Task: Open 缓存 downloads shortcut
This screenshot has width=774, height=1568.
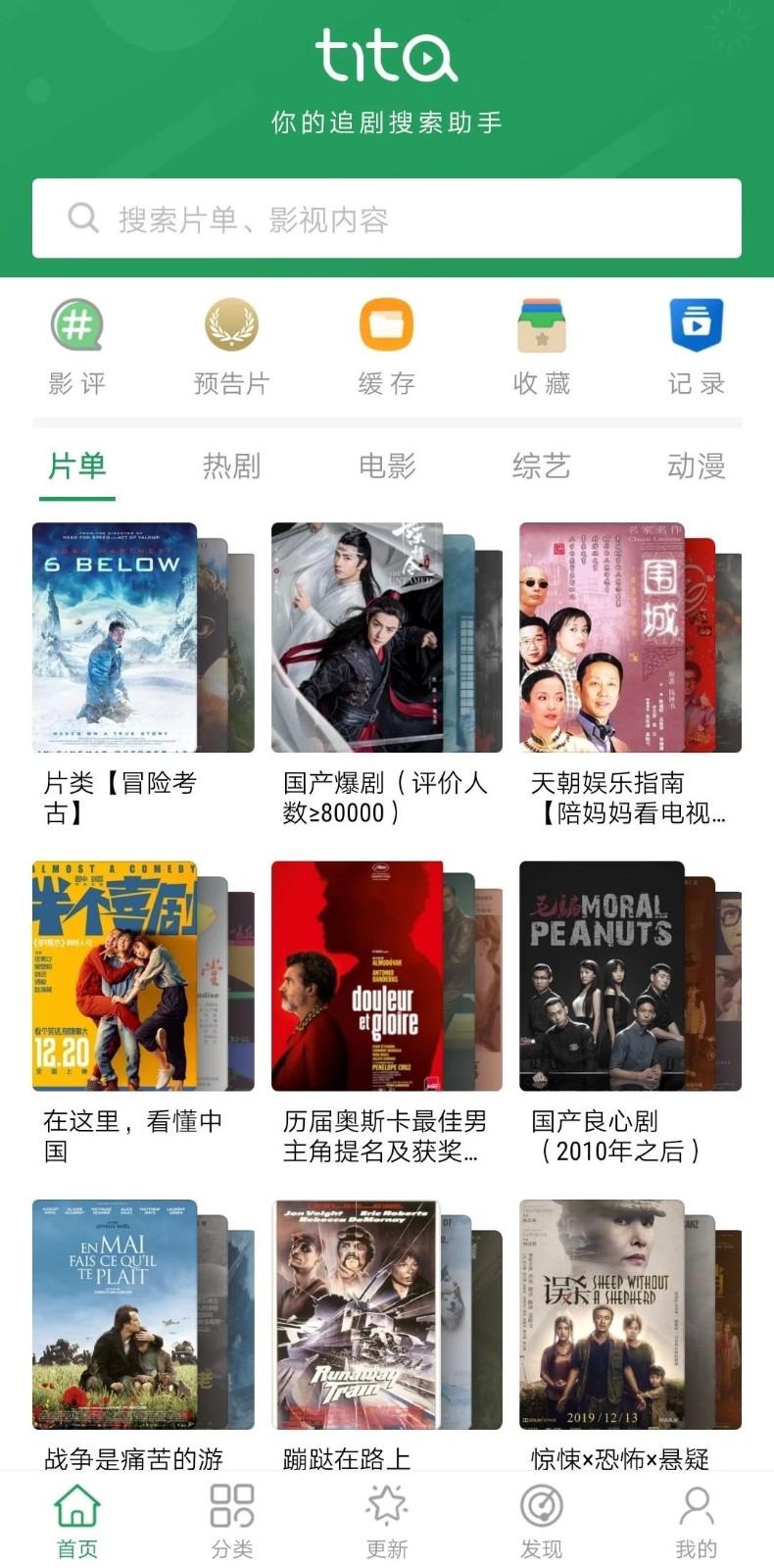Action: [x=386, y=347]
